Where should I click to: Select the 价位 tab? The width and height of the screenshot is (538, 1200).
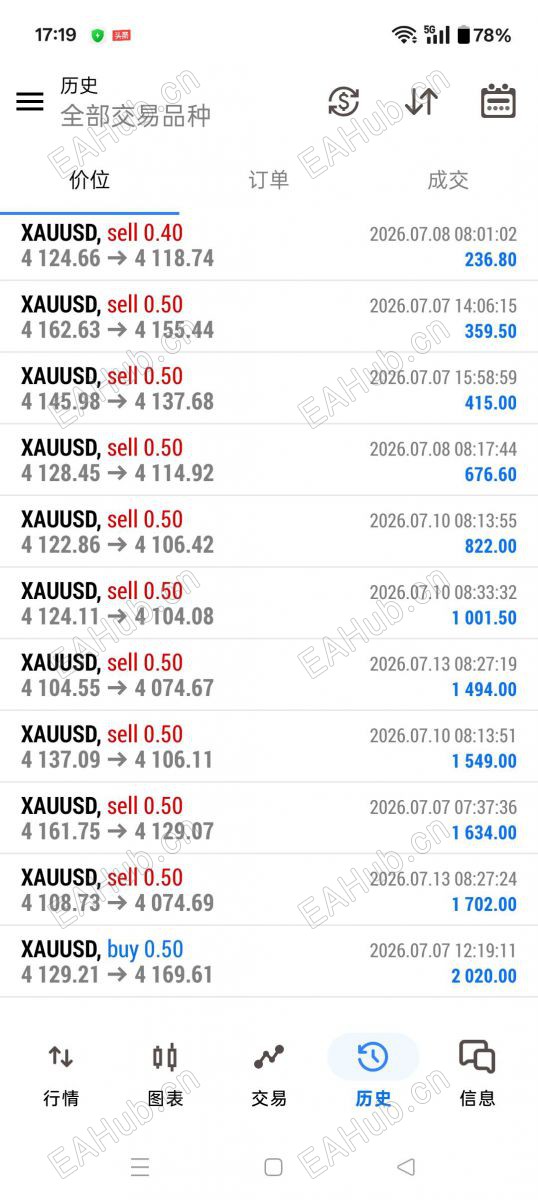89,180
